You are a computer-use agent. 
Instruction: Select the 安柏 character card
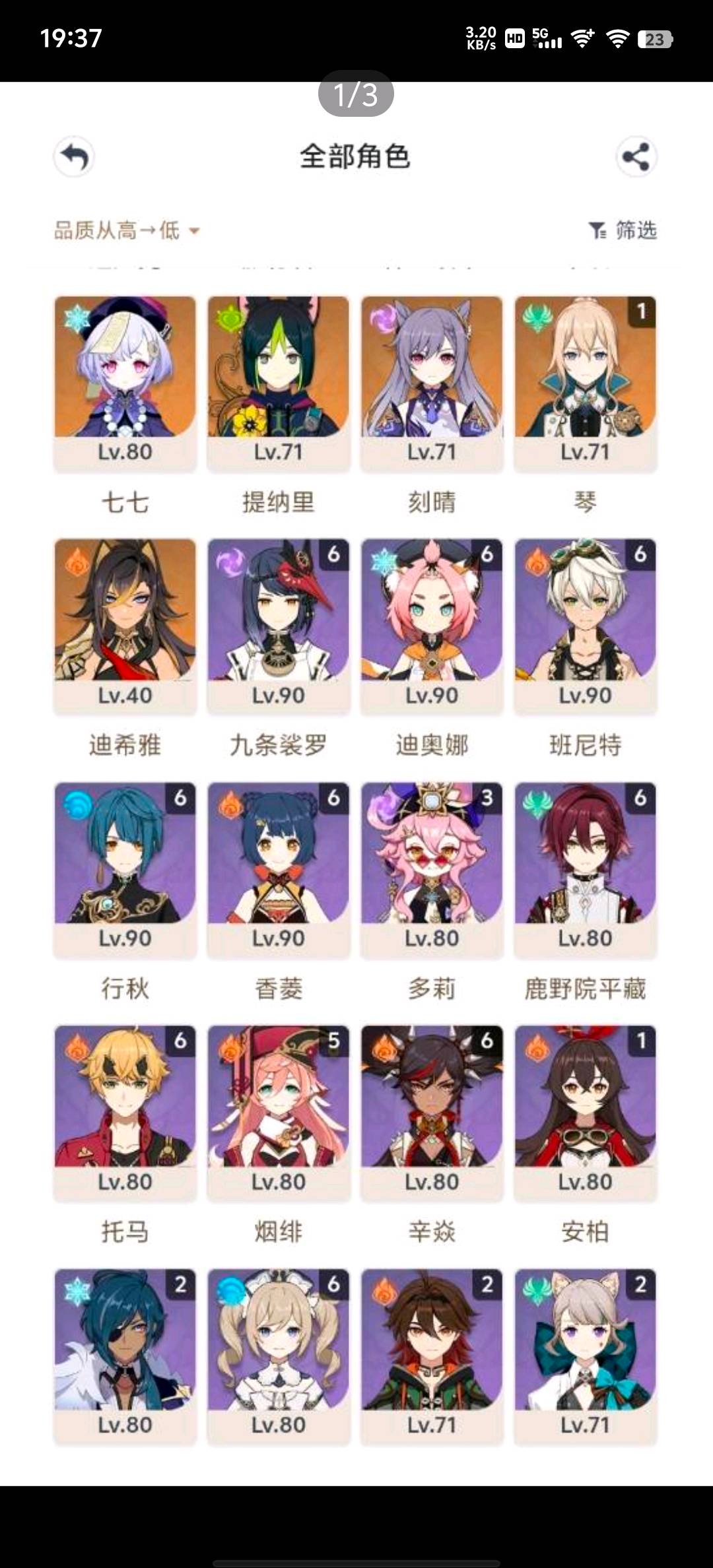tap(585, 1113)
